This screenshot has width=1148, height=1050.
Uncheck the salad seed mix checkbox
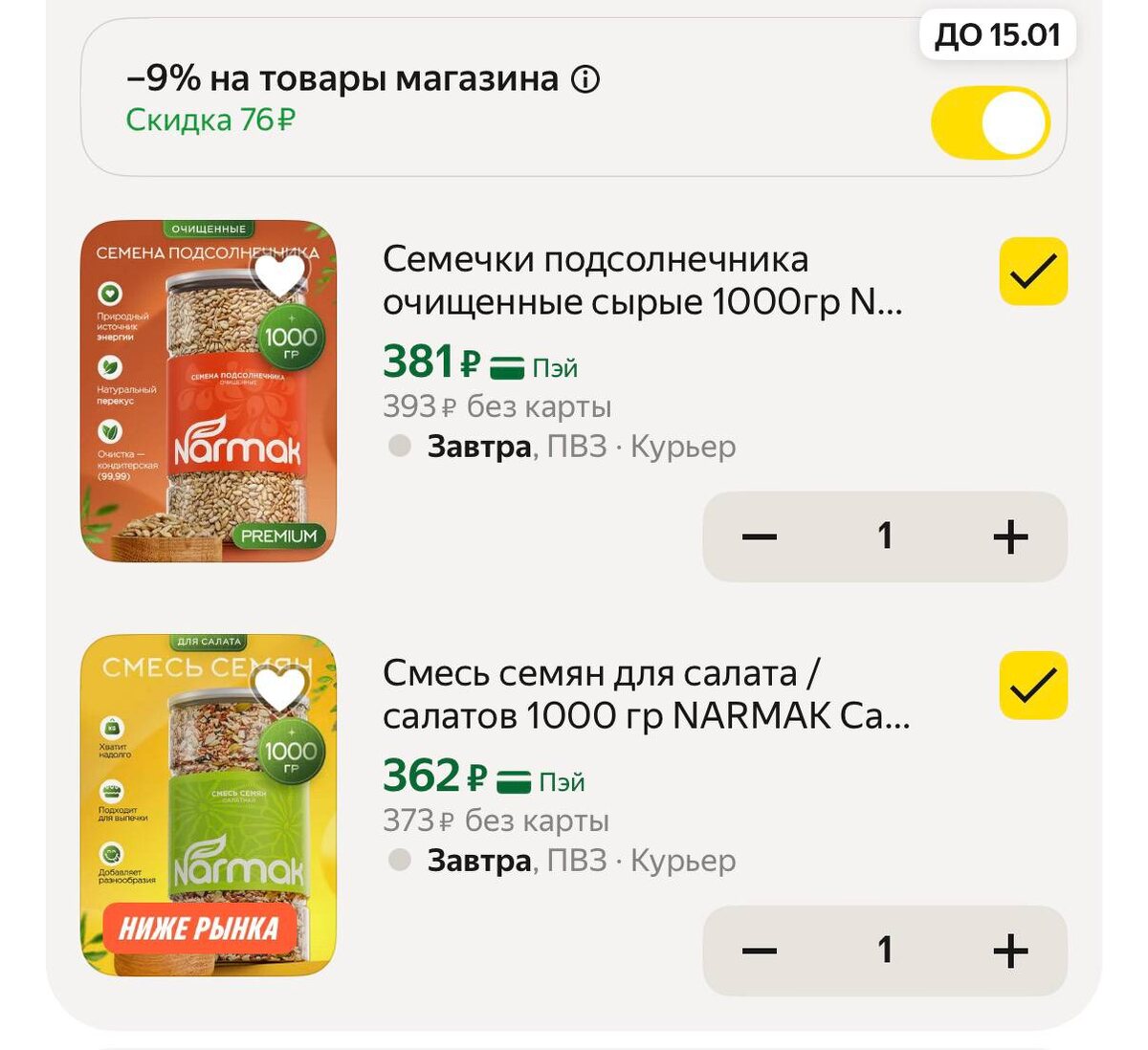coord(1033,685)
